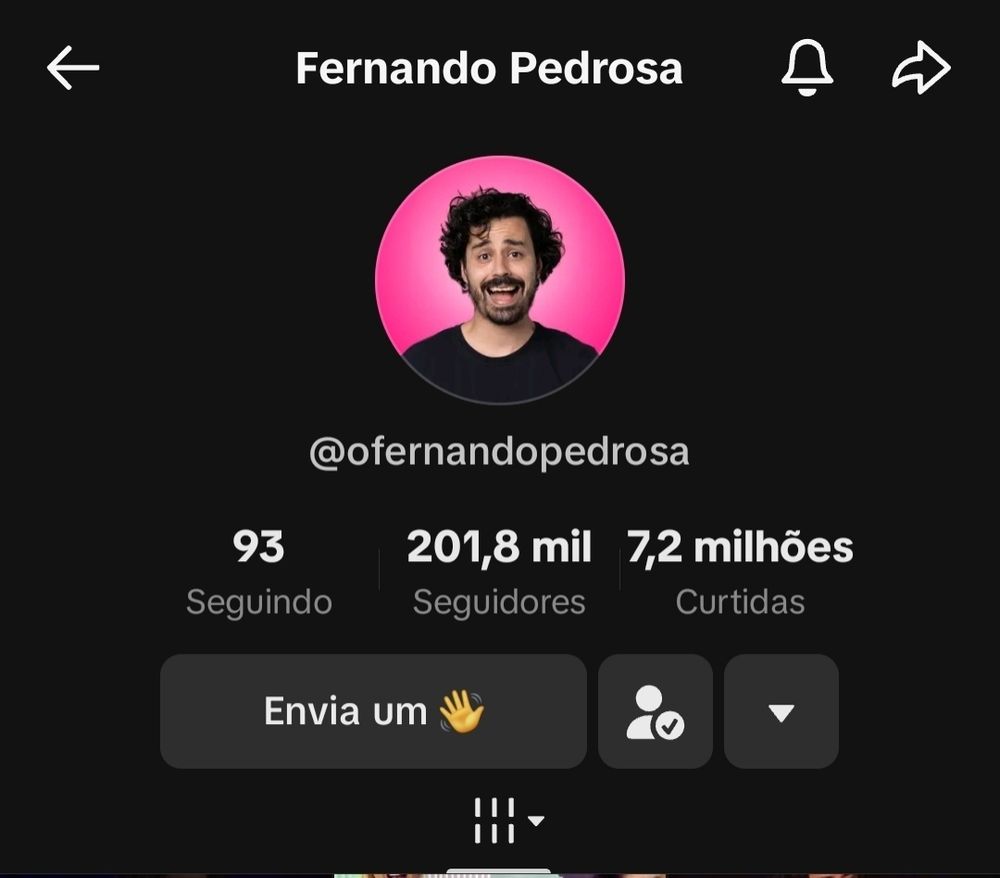Share this profile
This screenshot has width=1000, height=878.
920,69
